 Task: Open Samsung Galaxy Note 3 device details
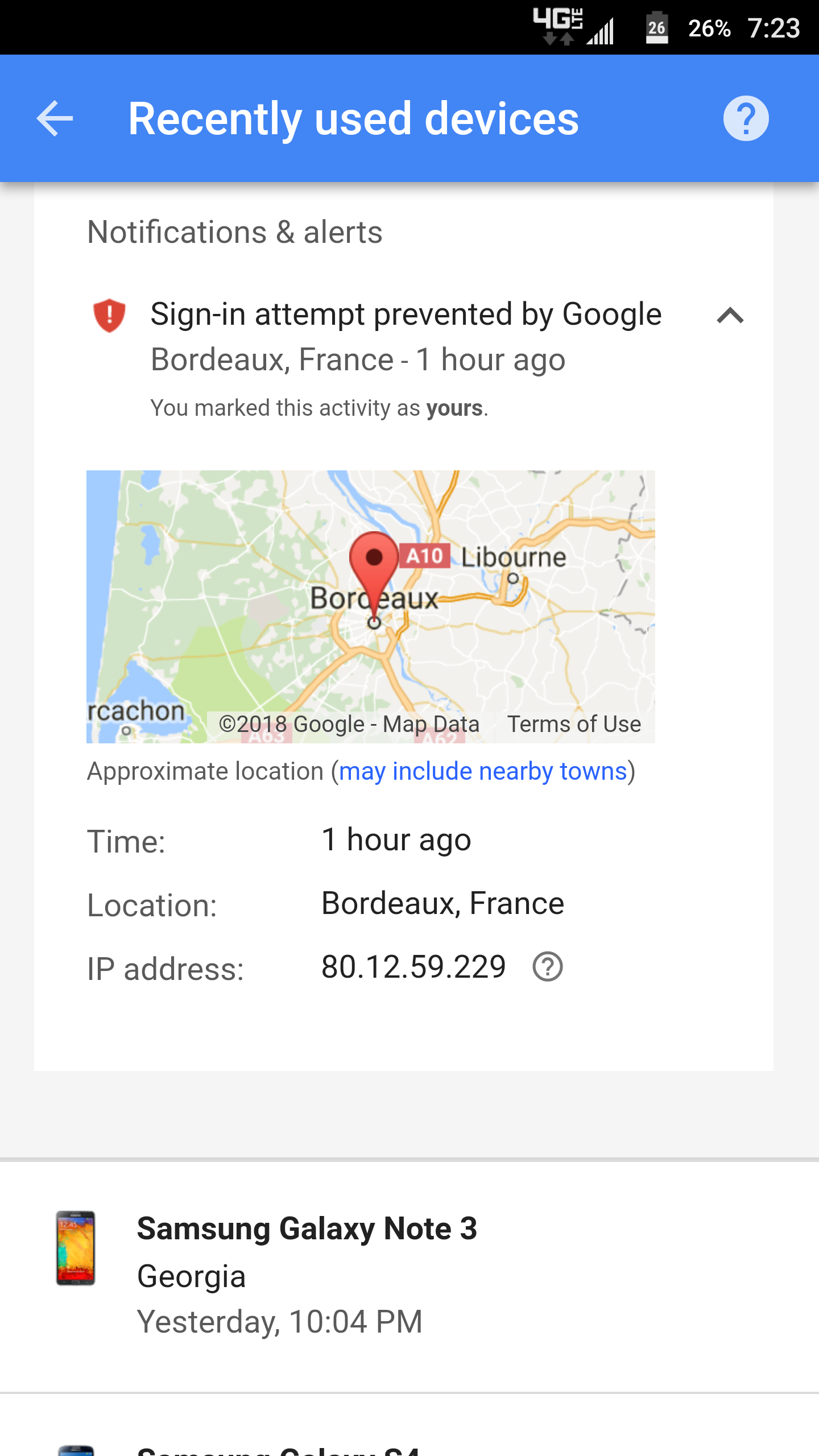tap(307, 1274)
